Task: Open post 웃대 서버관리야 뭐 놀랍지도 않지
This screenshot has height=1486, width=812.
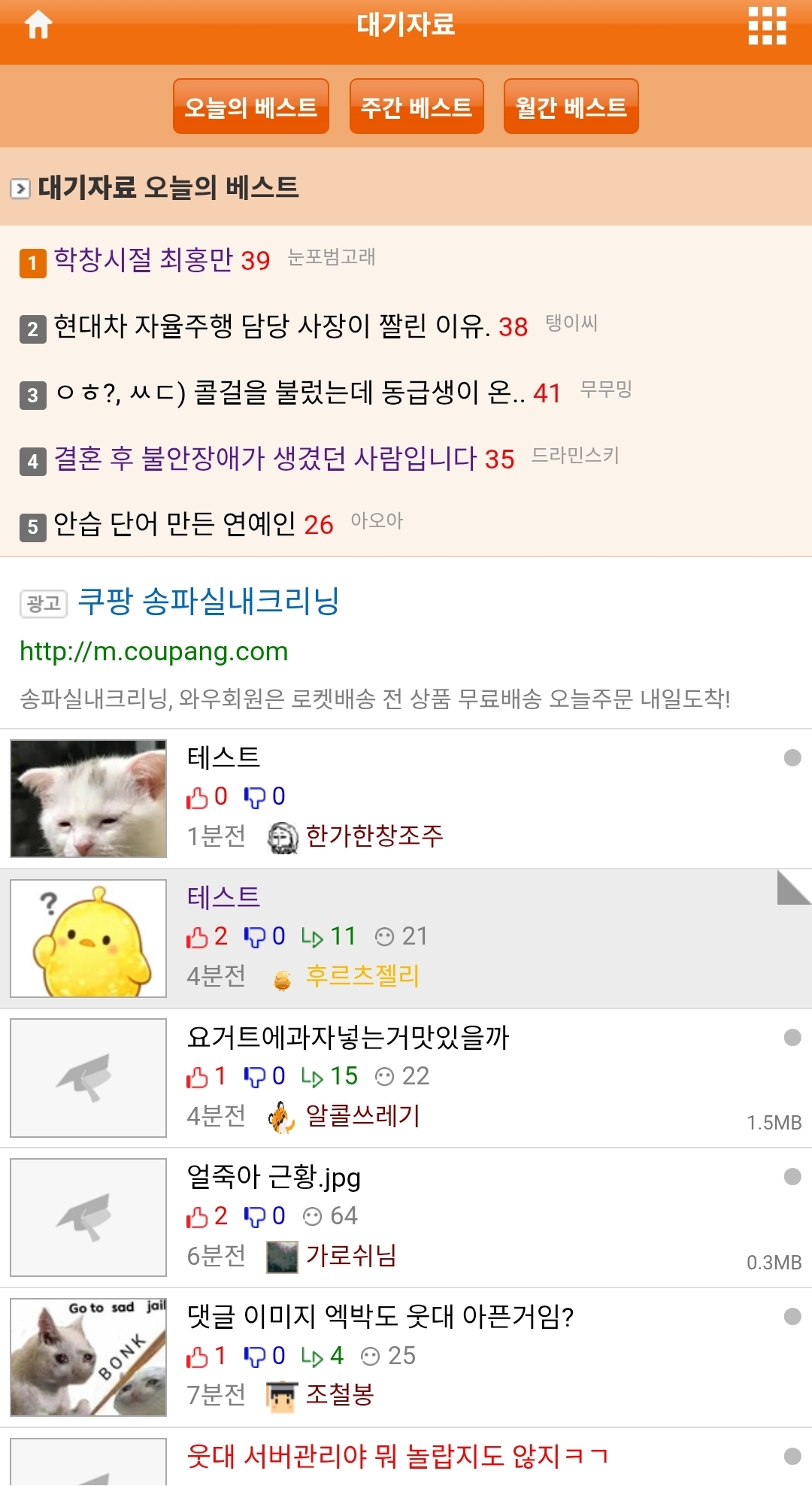Action: (x=396, y=1457)
